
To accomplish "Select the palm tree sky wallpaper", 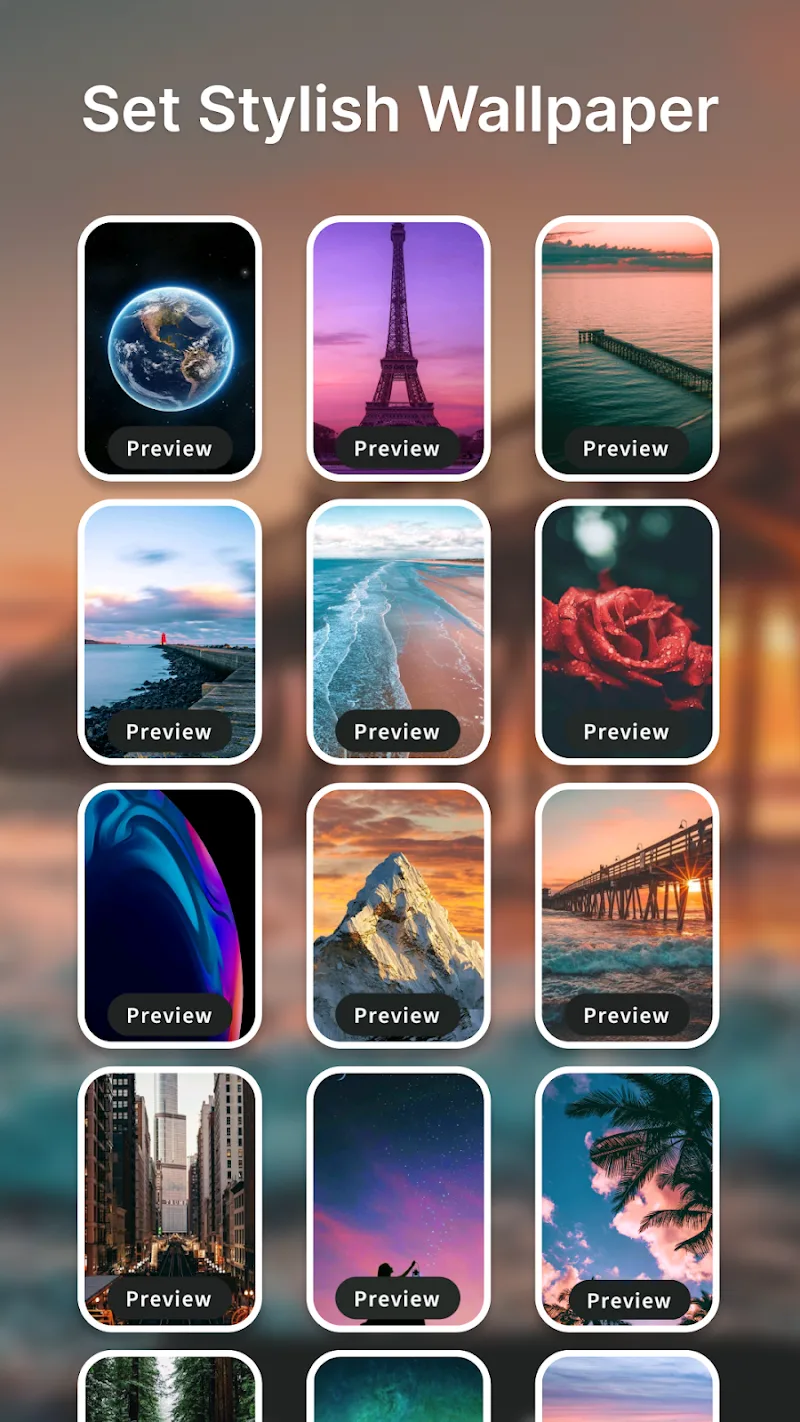I will [x=627, y=1180].
